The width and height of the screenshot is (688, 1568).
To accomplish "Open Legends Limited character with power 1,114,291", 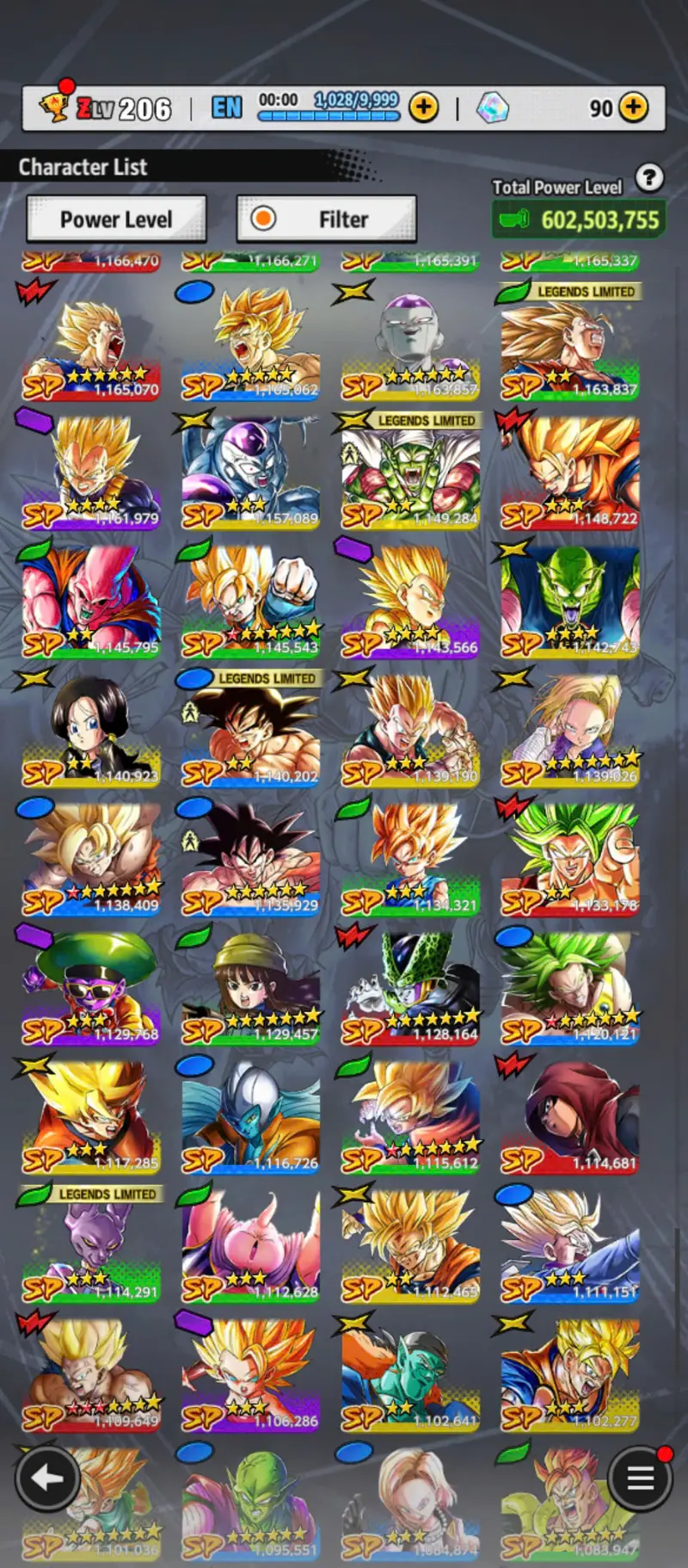I will coord(90,1248).
